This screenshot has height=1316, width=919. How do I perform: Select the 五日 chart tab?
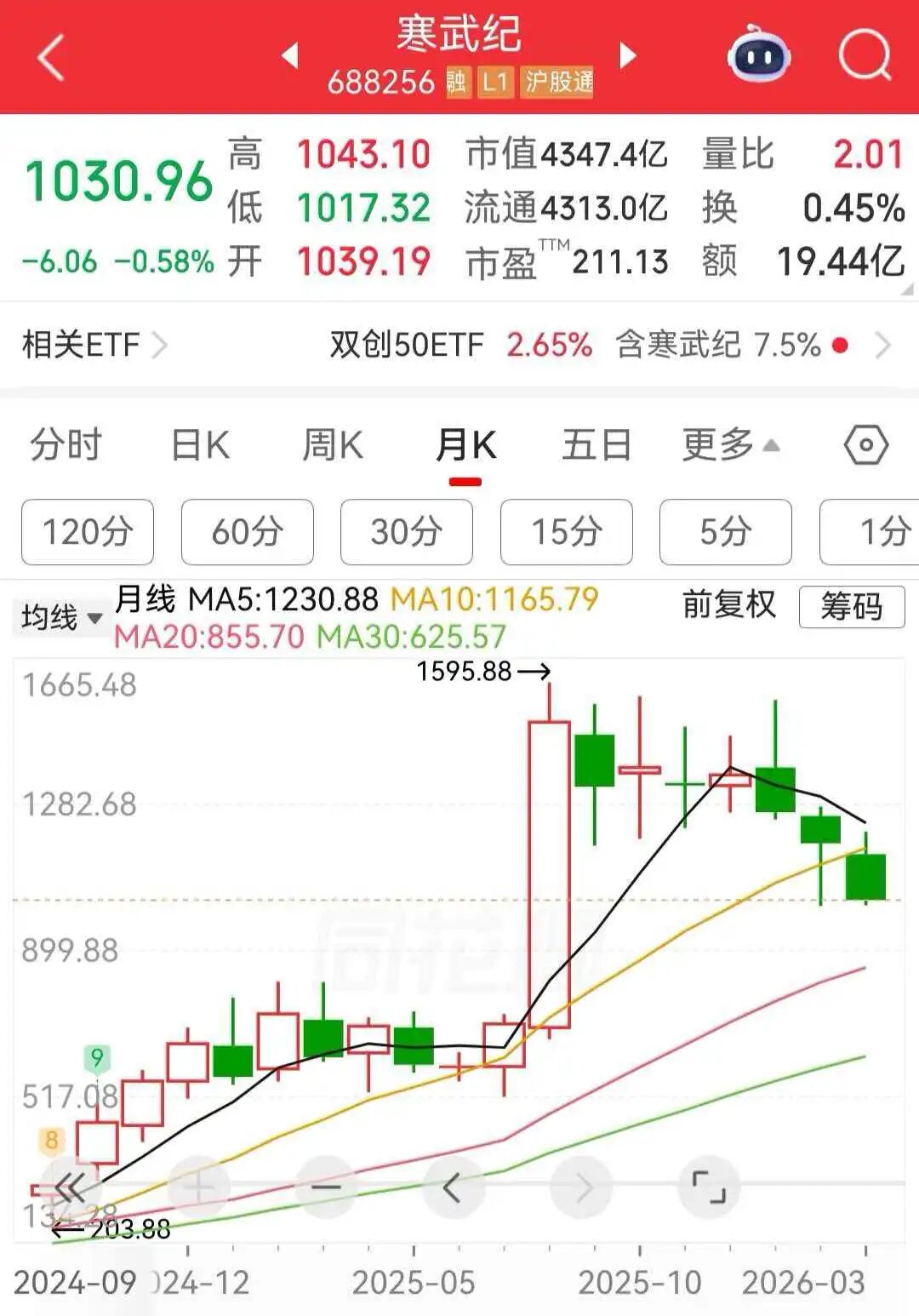point(596,445)
